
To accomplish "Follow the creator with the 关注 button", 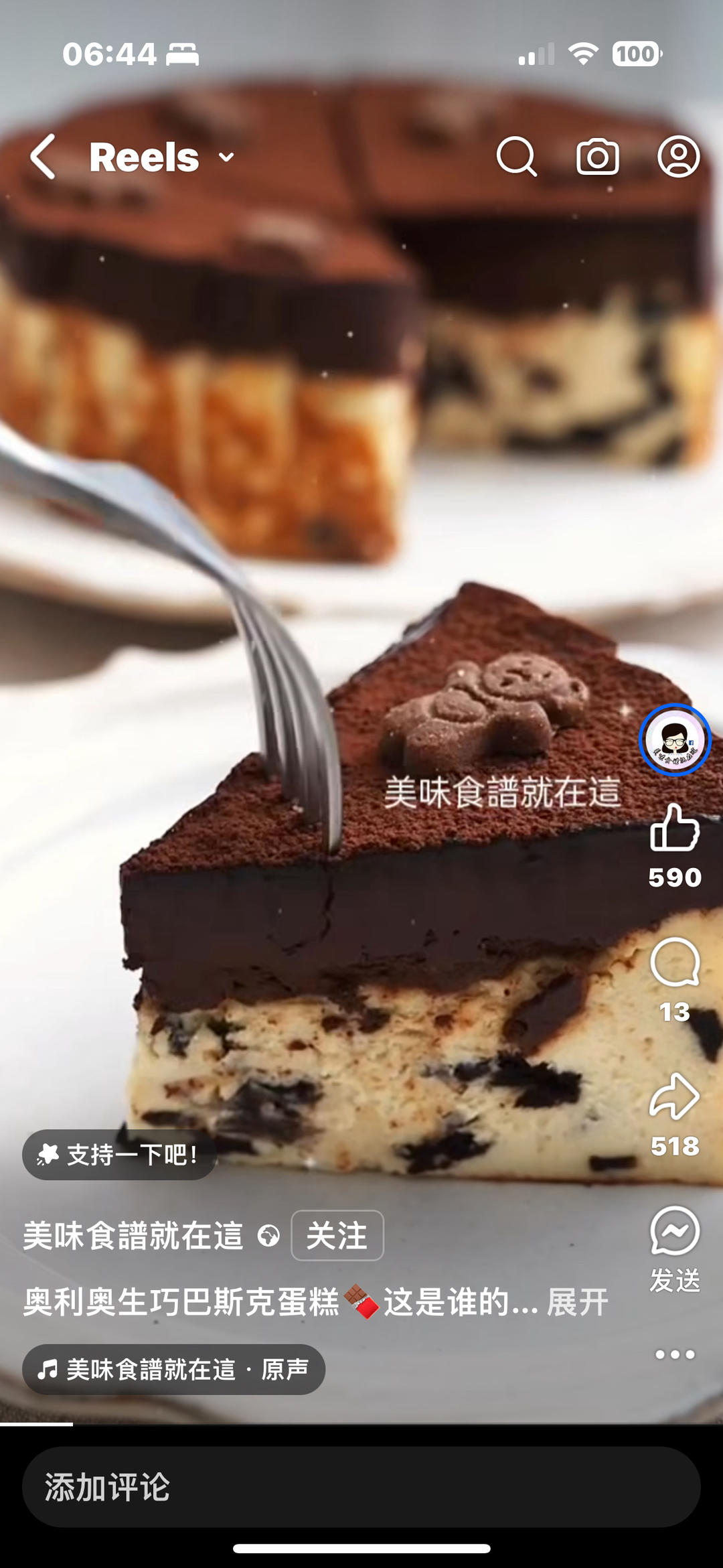I will pos(337,1236).
